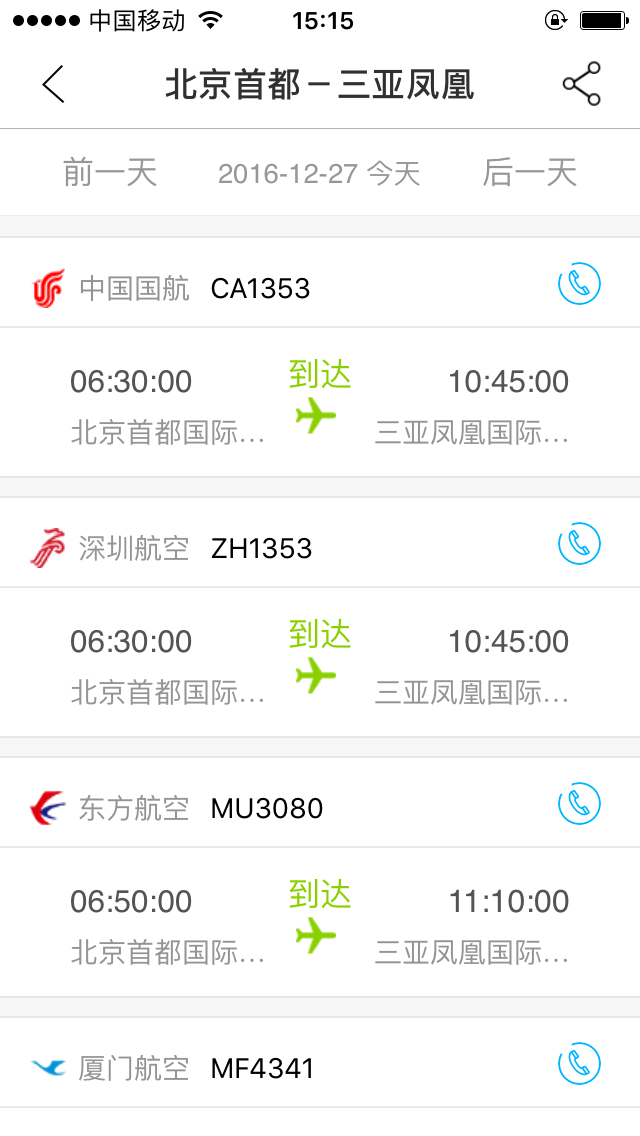
Task: Share this Beijing–Sanya flight list
Action: tap(581, 84)
